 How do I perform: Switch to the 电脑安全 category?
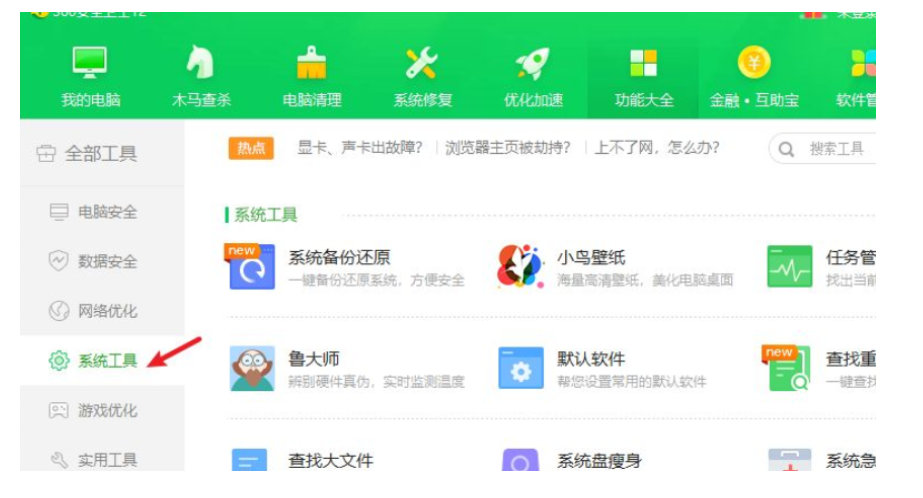point(93,212)
